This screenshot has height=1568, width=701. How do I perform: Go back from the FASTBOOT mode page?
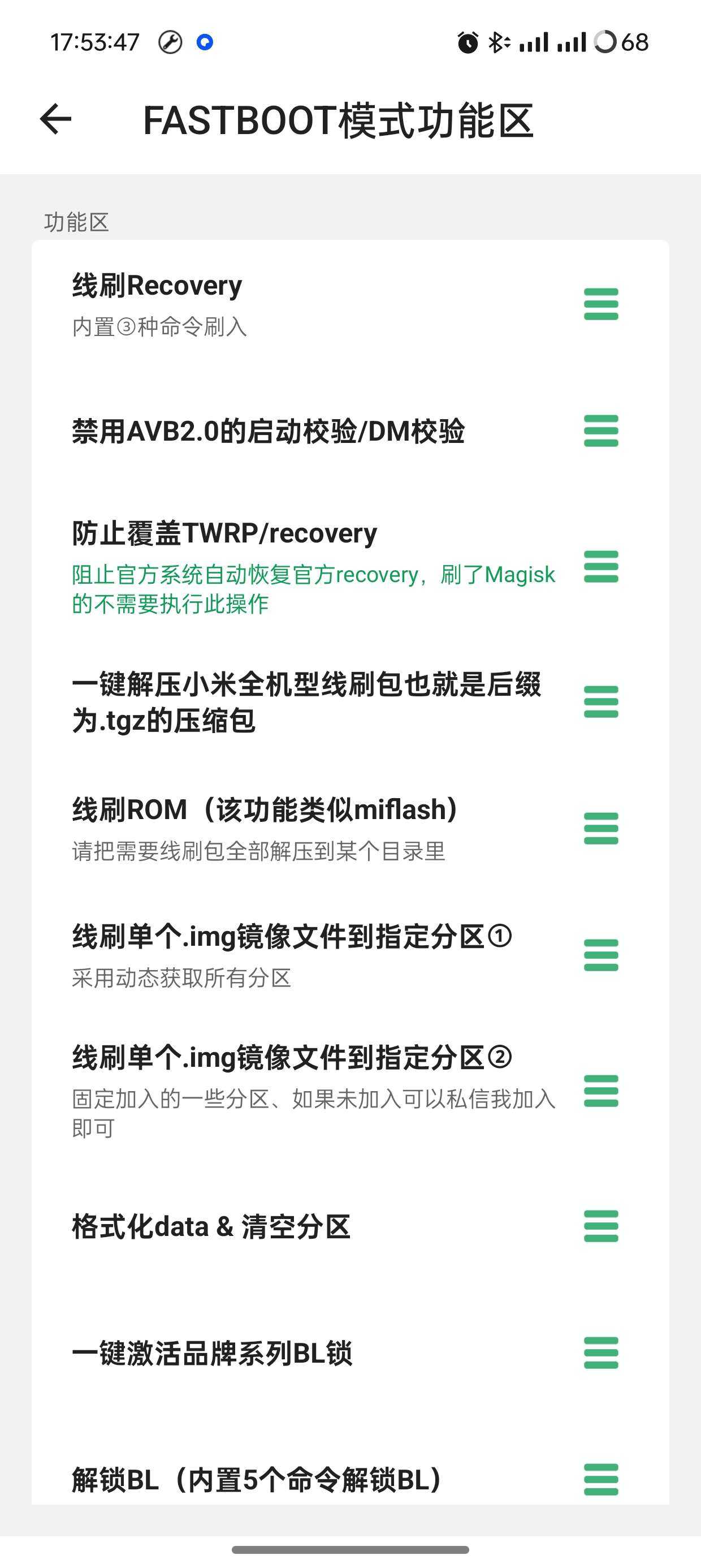click(55, 119)
